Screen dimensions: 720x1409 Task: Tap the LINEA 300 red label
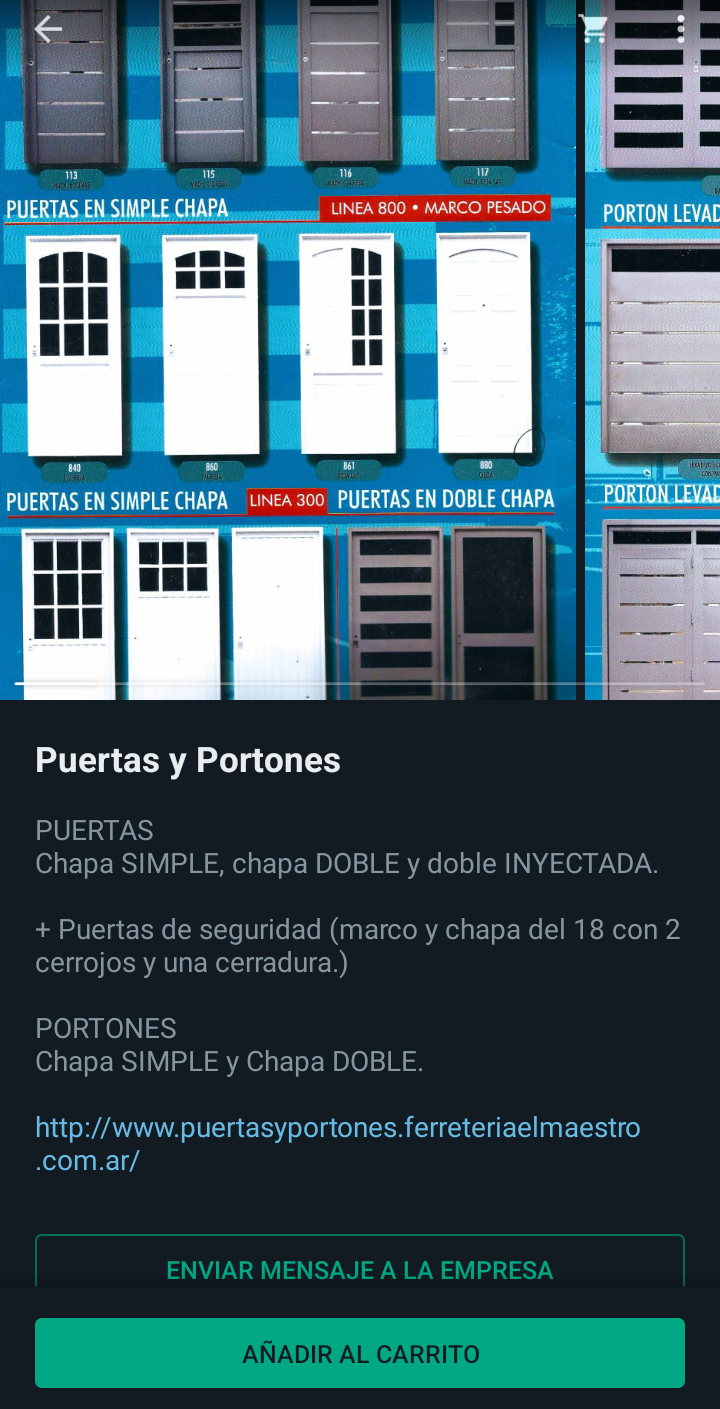click(x=288, y=498)
